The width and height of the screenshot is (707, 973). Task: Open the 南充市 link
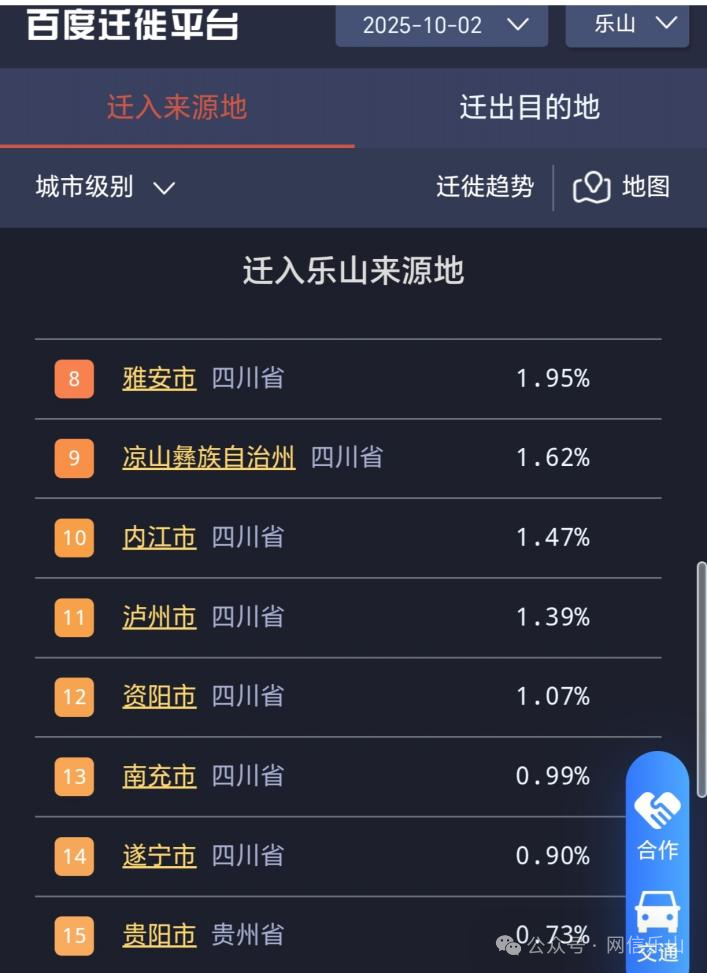(159, 776)
